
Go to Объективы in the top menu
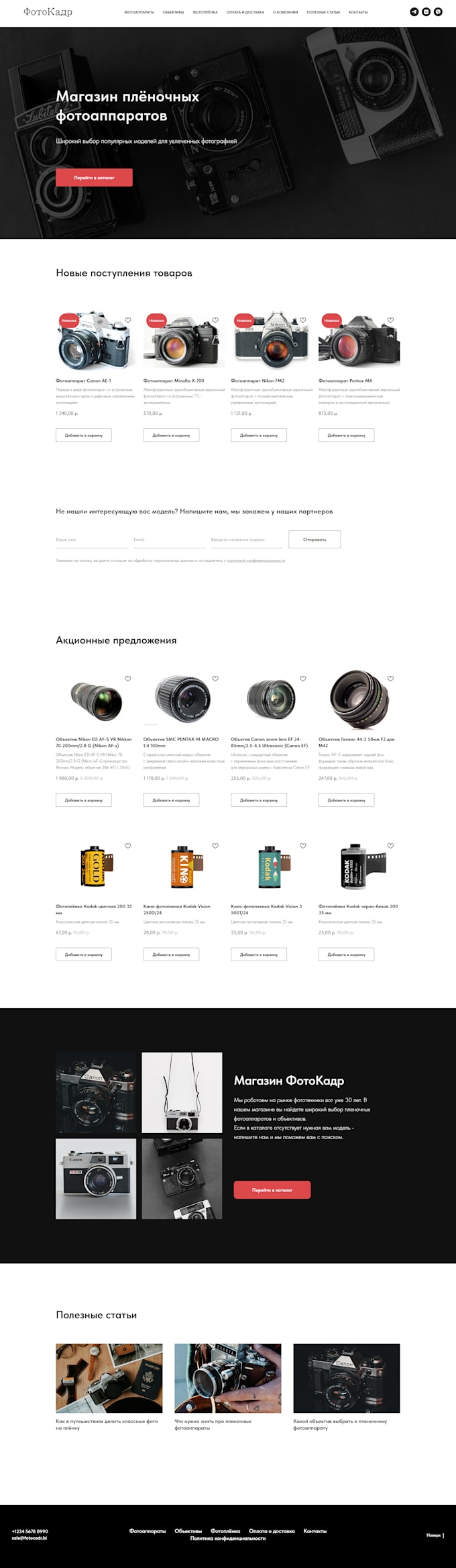coord(173,12)
